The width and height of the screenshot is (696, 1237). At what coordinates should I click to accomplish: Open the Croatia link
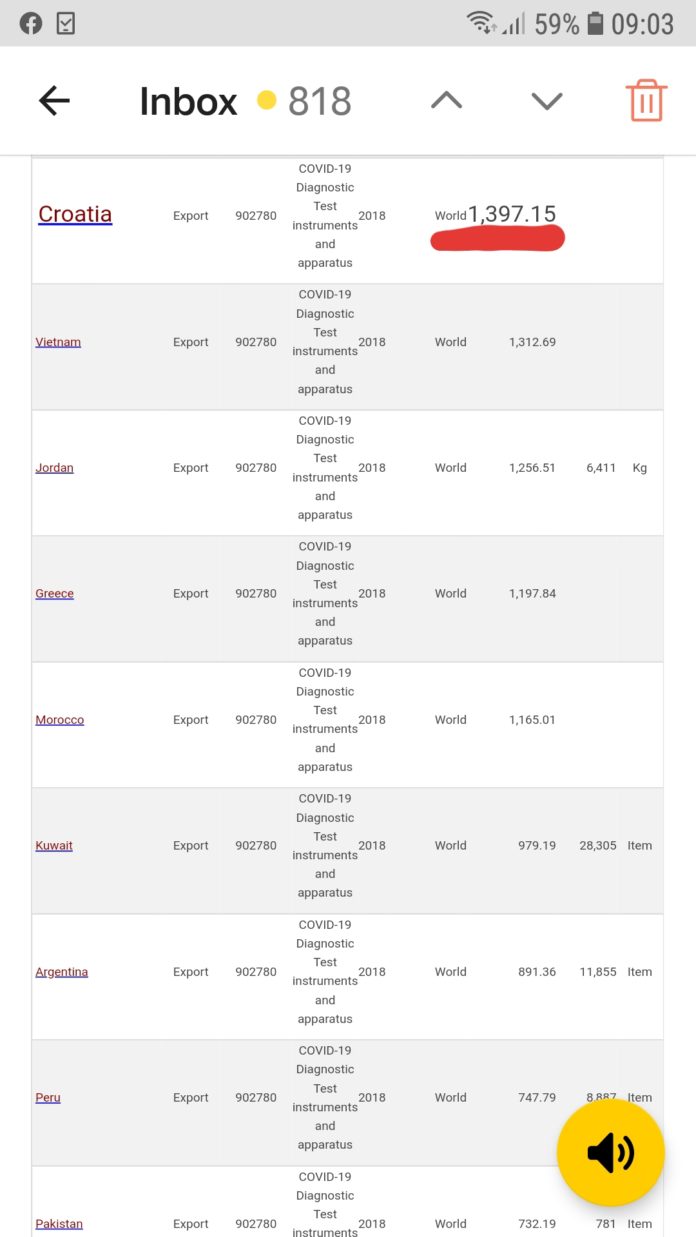(x=75, y=214)
